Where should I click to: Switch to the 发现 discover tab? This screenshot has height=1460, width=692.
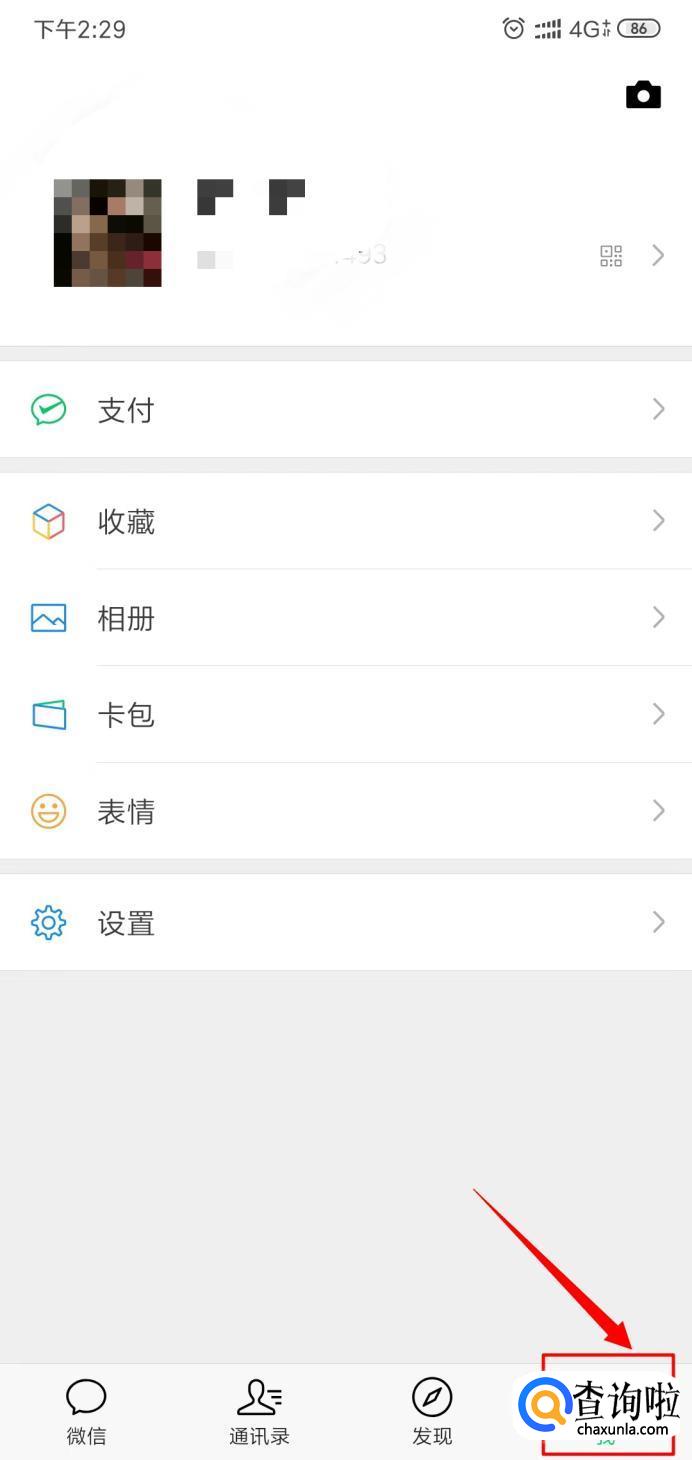click(432, 1411)
